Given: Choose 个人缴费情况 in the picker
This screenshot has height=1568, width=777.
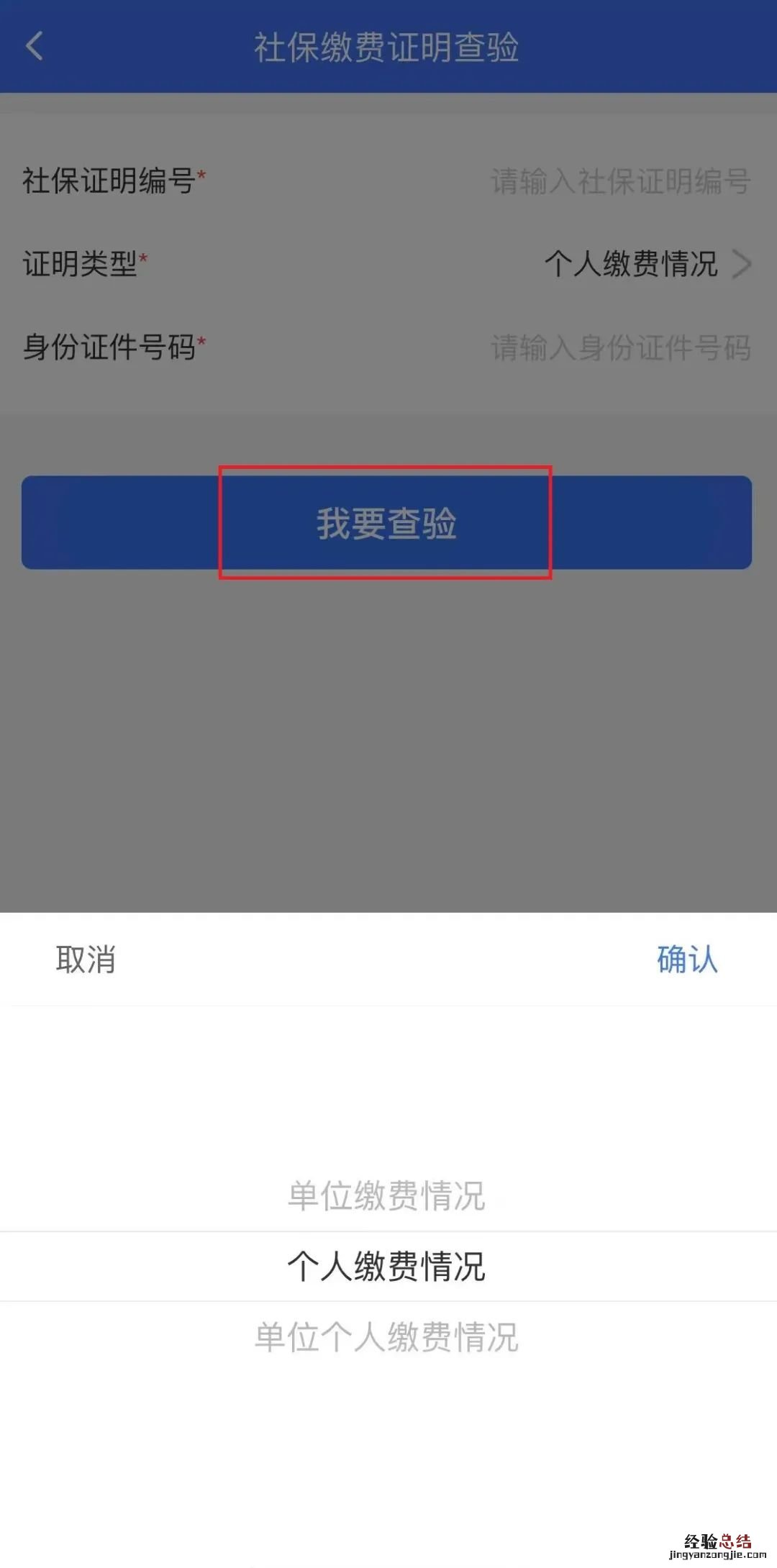Looking at the screenshot, I should (387, 1266).
